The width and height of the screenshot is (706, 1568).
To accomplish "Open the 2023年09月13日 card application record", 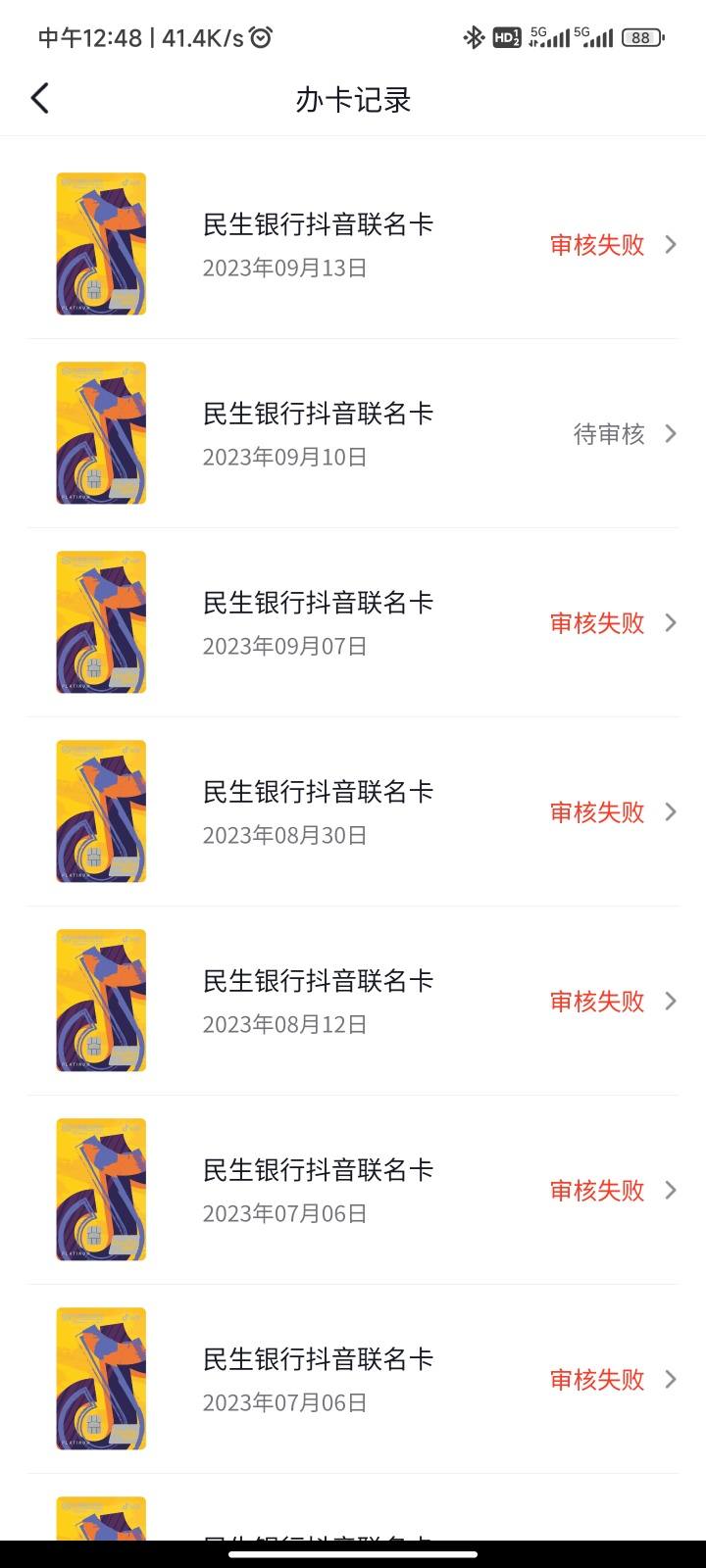I will (x=353, y=244).
